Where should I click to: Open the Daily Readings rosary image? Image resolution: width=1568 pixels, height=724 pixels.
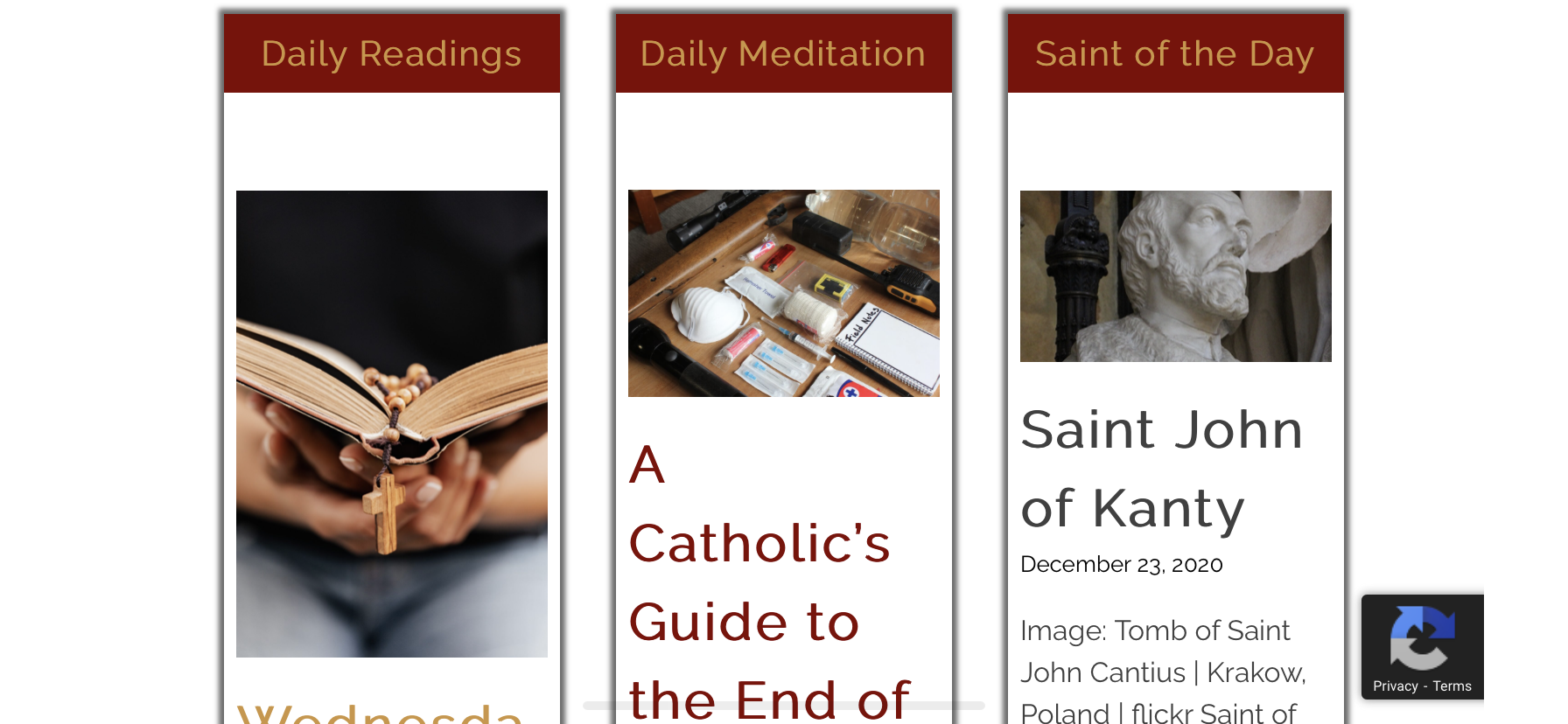391,423
